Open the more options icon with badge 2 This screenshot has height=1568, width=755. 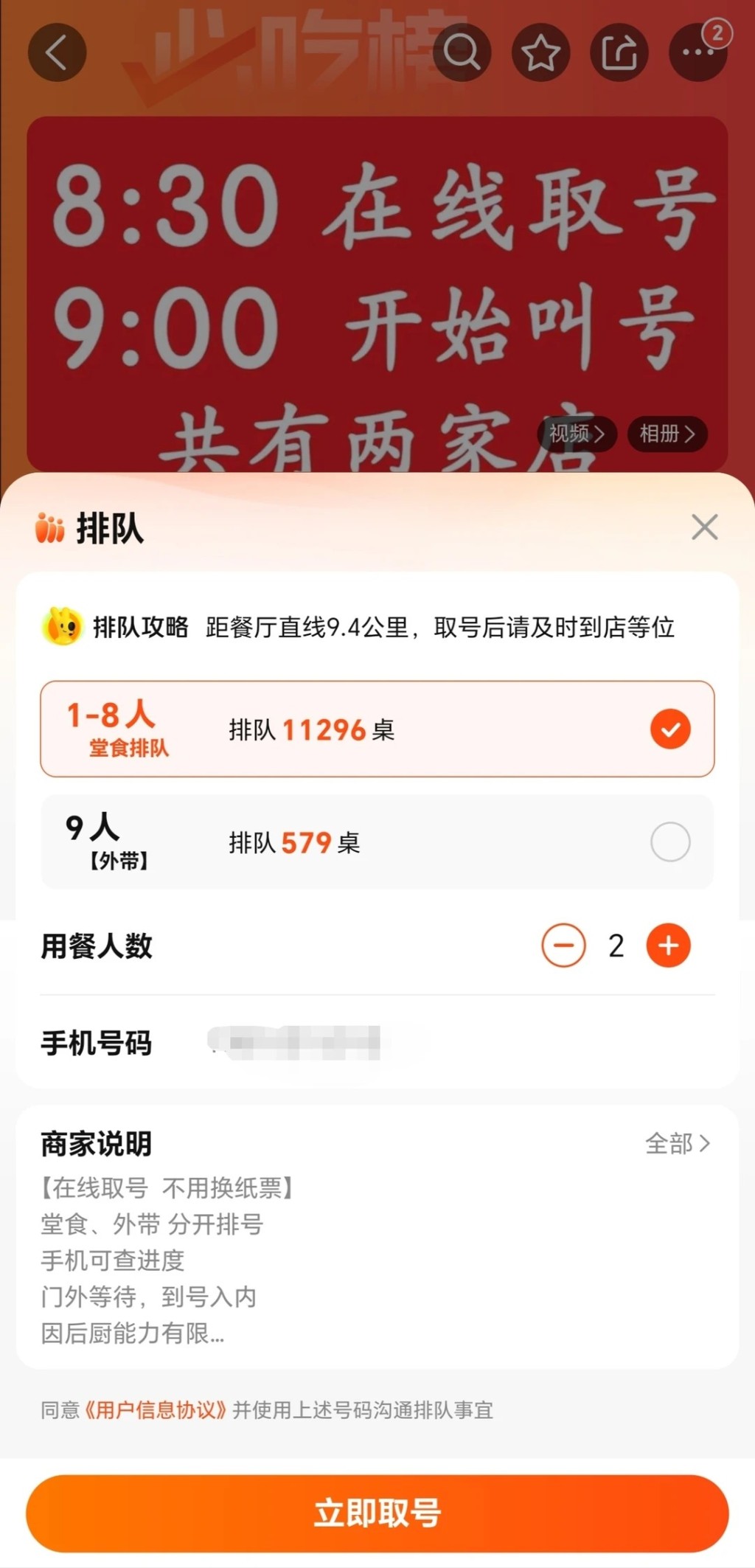(697, 52)
